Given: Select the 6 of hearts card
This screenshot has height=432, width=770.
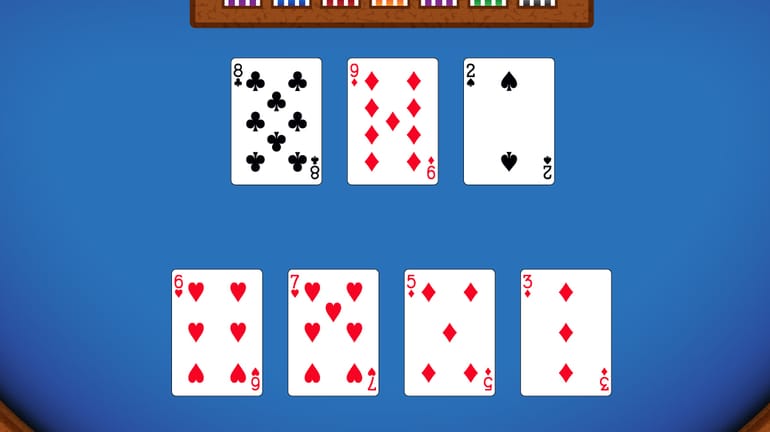Looking at the screenshot, I should (x=217, y=332).
